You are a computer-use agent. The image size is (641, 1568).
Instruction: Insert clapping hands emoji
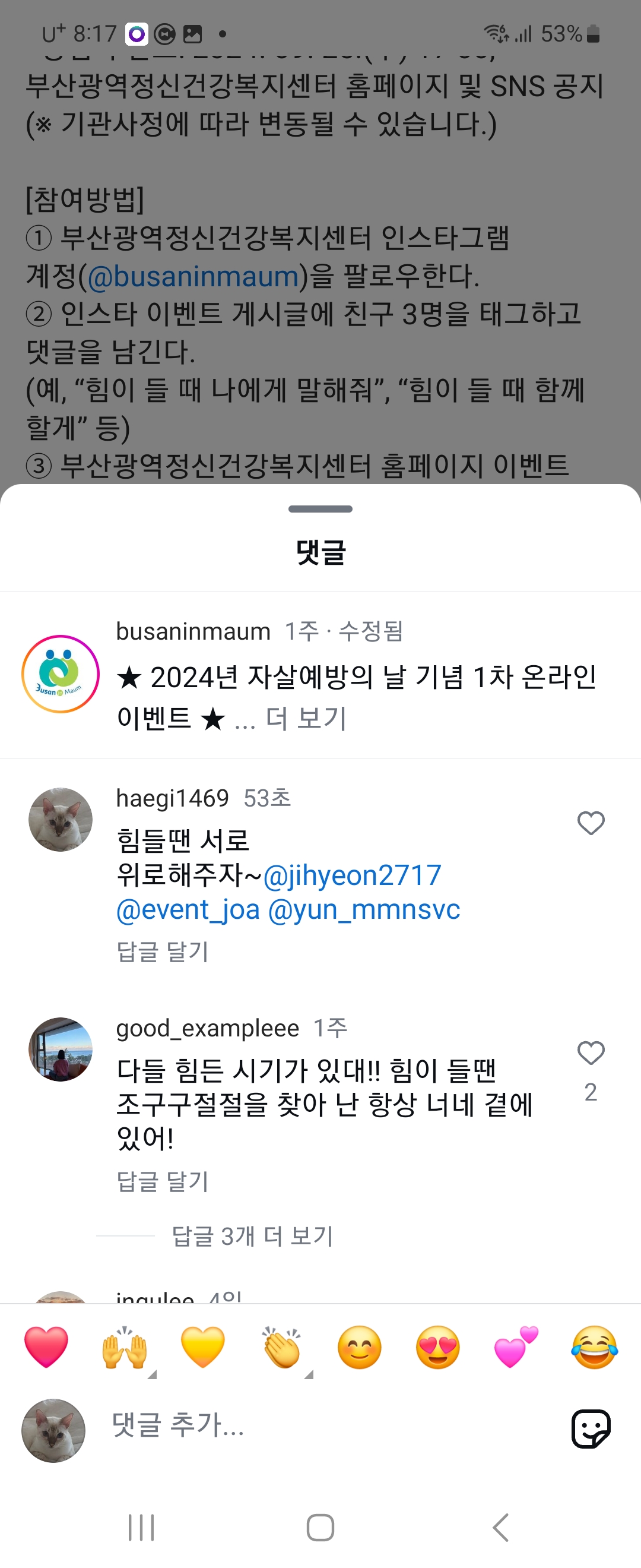(281, 1346)
